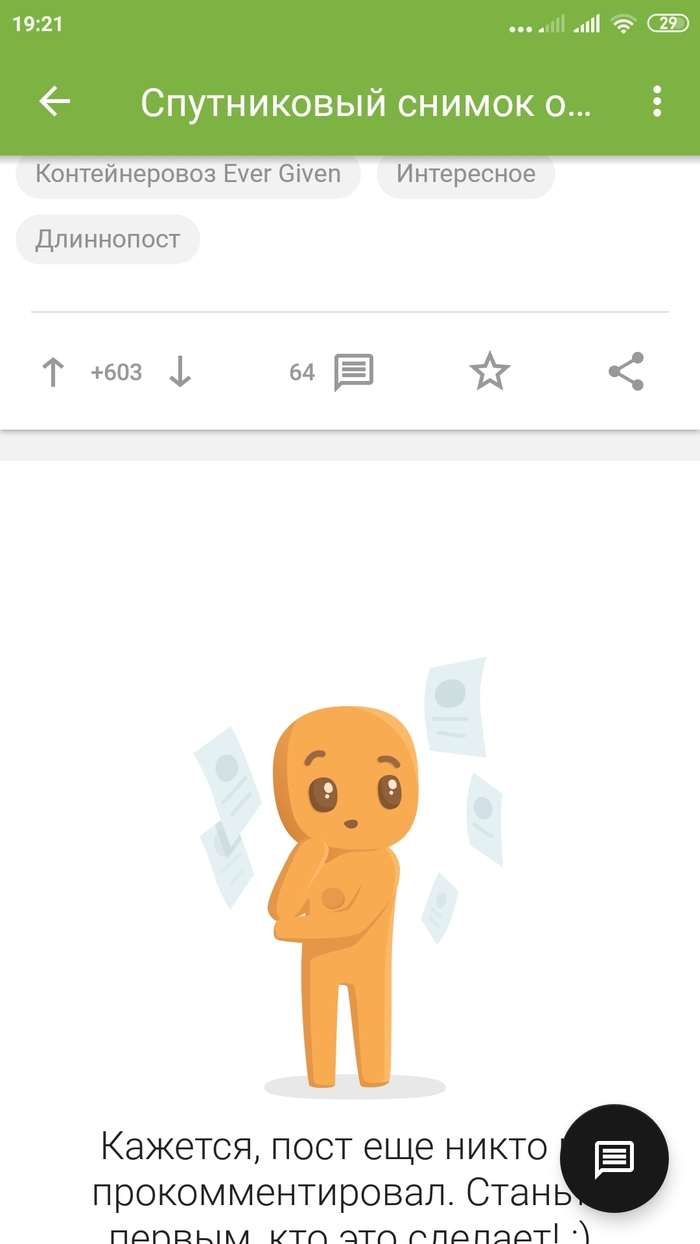Save post with the star icon
The height and width of the screenshot is (1244, 700).
click(489, 373)
